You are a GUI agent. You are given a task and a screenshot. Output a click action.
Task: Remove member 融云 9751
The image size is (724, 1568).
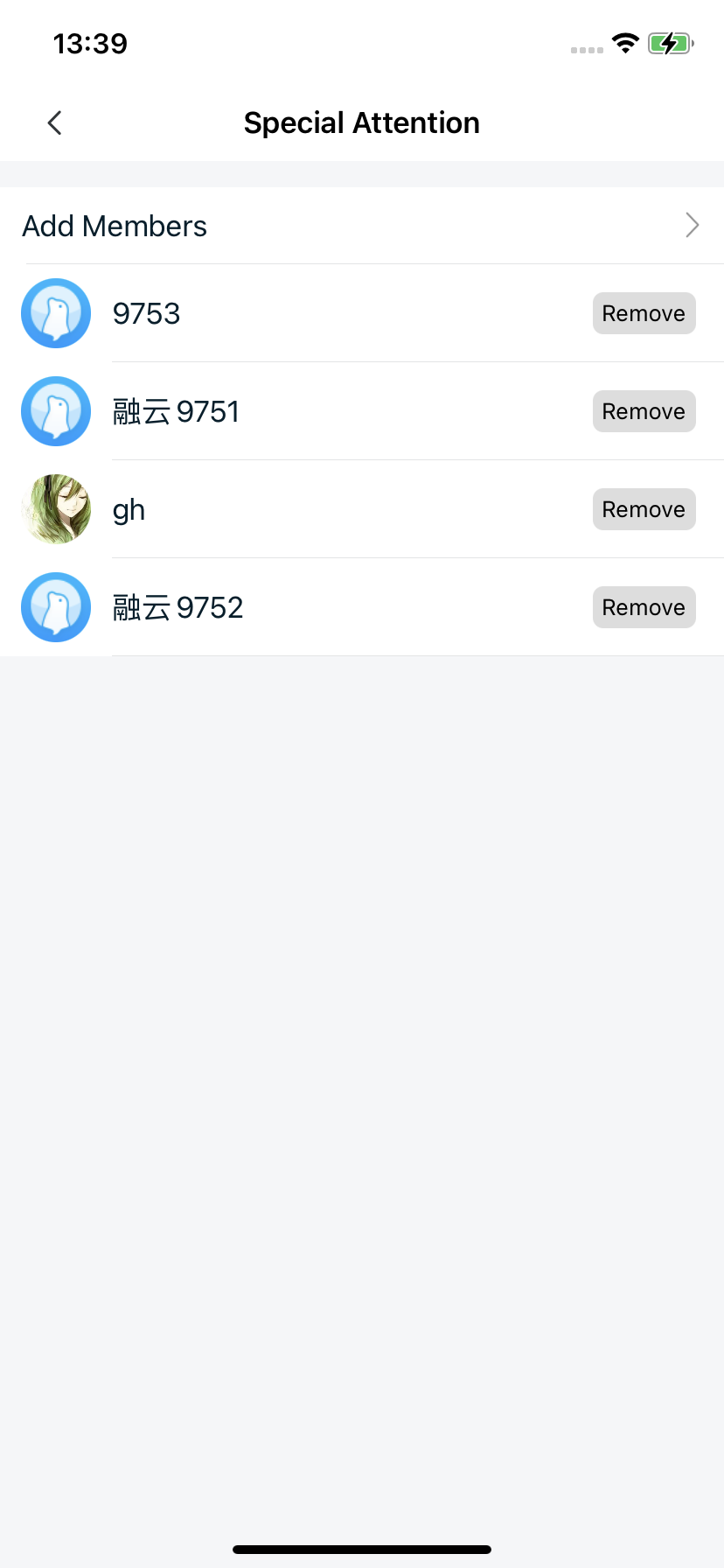(644, 411)
